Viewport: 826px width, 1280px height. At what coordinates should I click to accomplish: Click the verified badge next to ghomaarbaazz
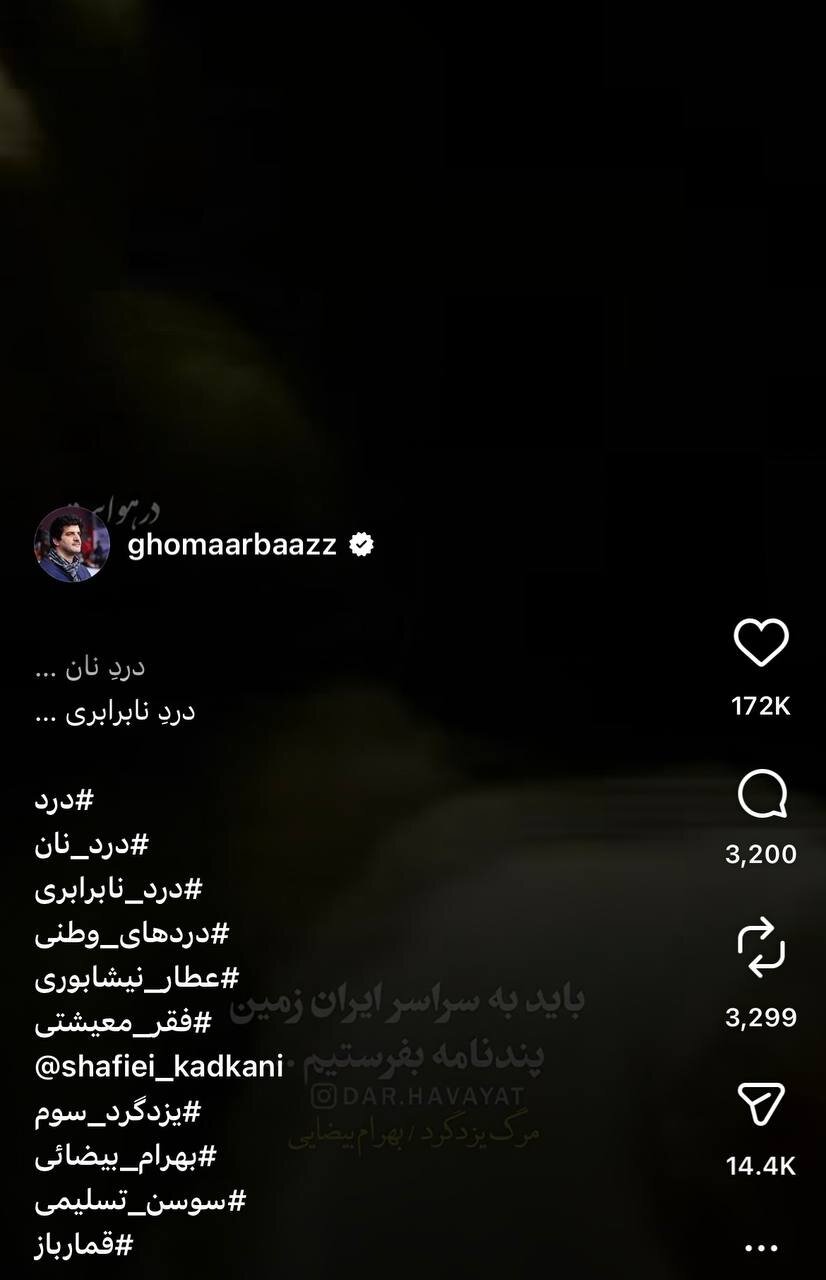(x=361, y=545)
